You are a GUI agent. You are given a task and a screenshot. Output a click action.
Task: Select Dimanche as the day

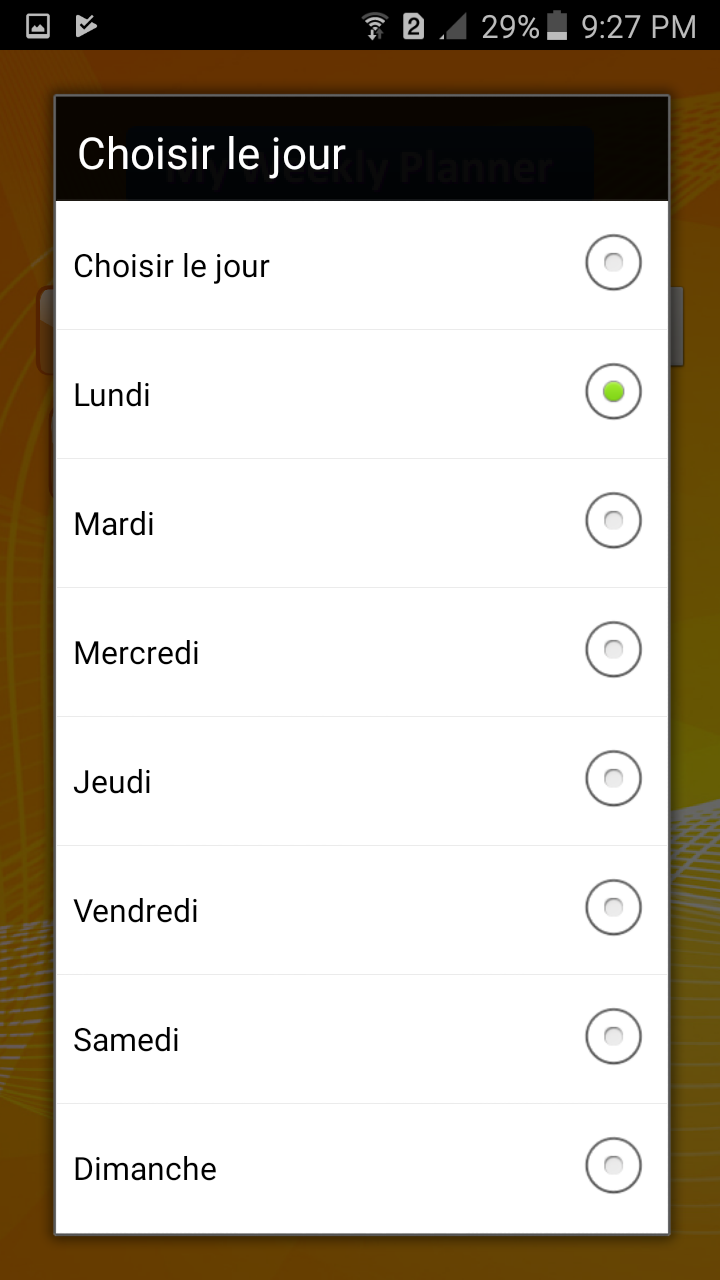(362, 1168)
